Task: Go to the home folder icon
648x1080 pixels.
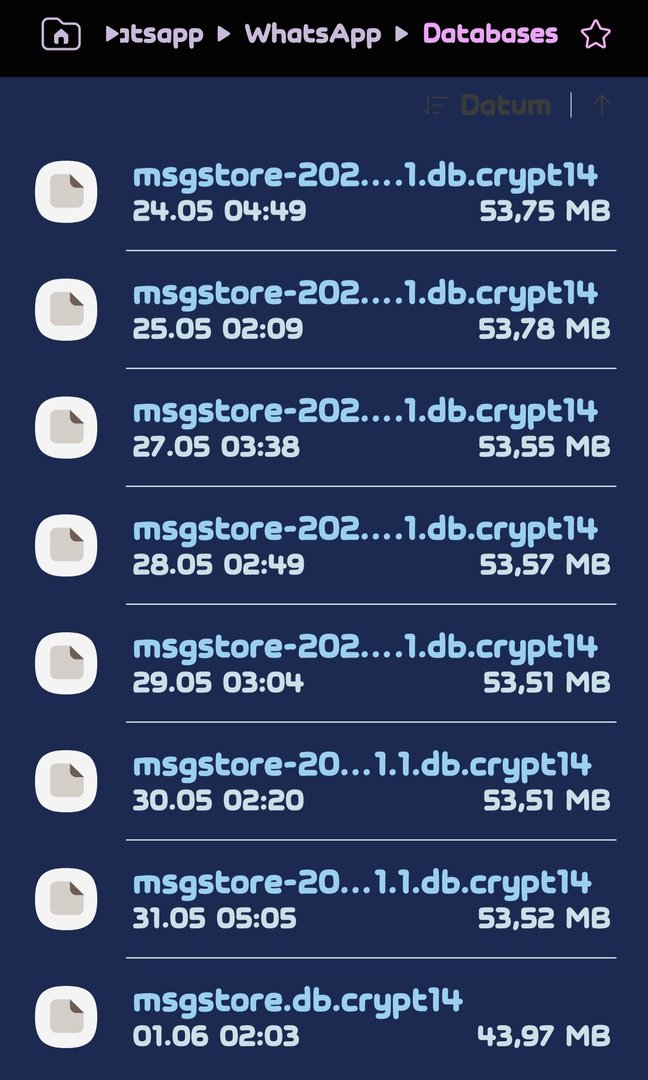Action: [x=60, y=34]
